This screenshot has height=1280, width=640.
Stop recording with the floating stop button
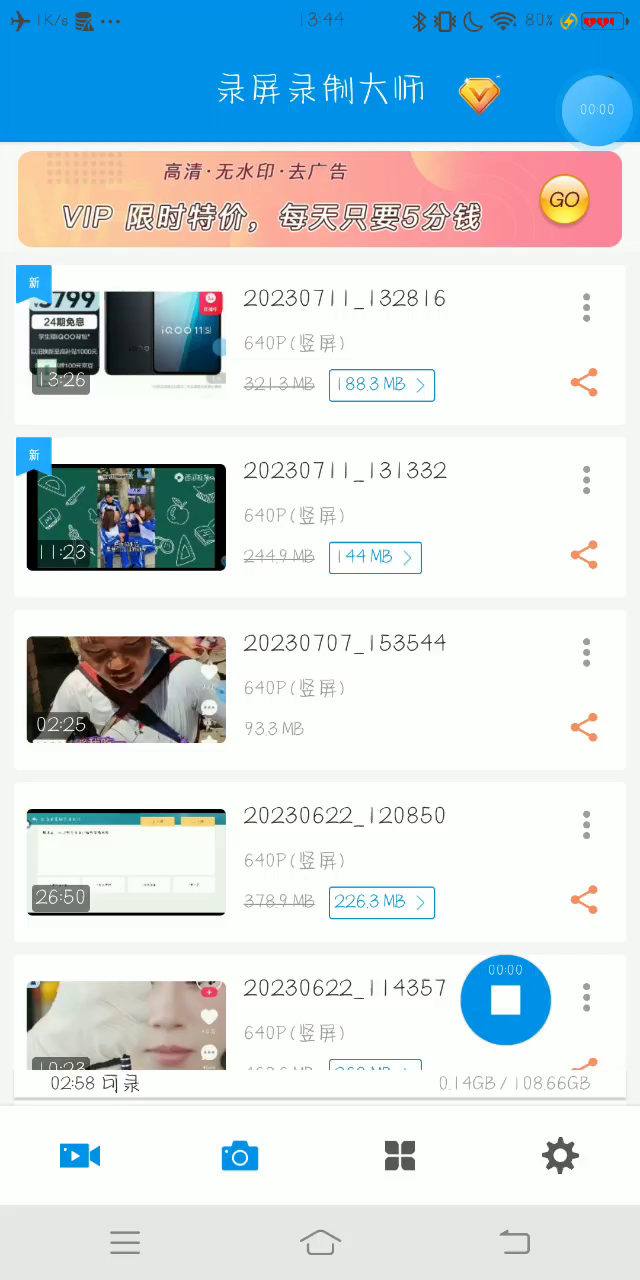pyautogui.click(x=506, y=1000)
